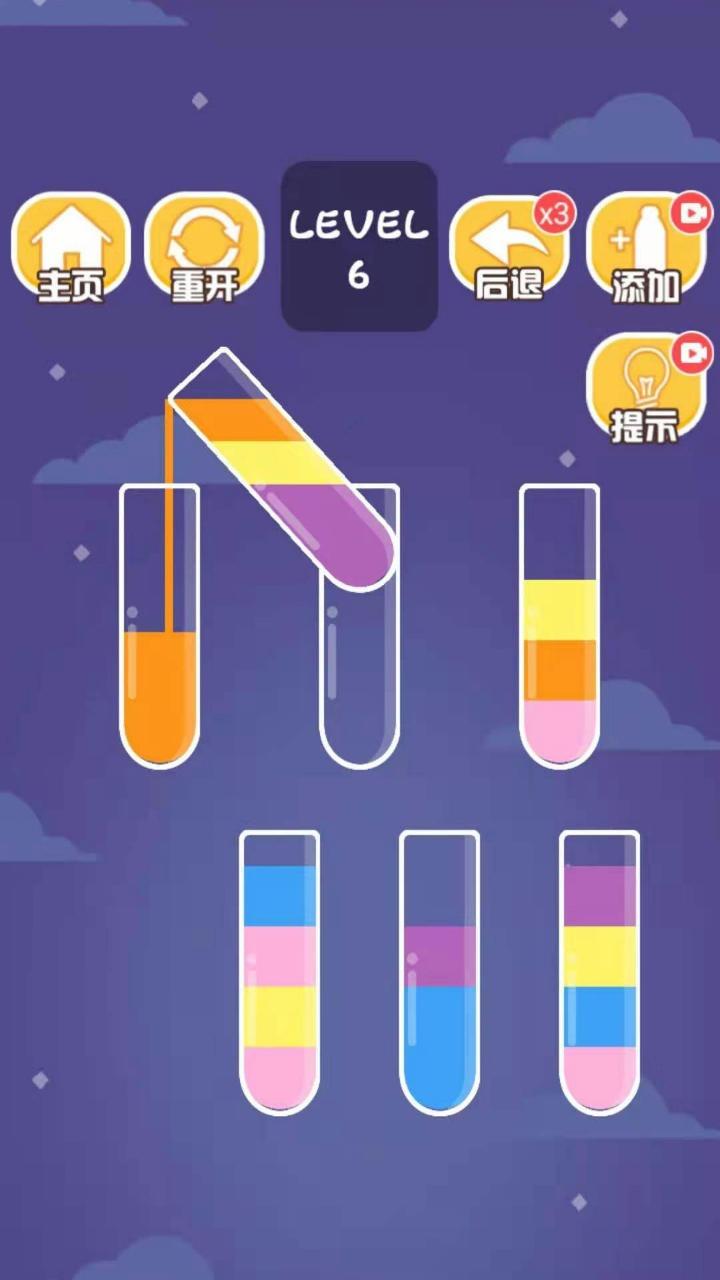Screen dimensions: 720x1280
Task: Select the tube with yellow, orange and pink
Action: pyautogui.click(x=560, y=630)
